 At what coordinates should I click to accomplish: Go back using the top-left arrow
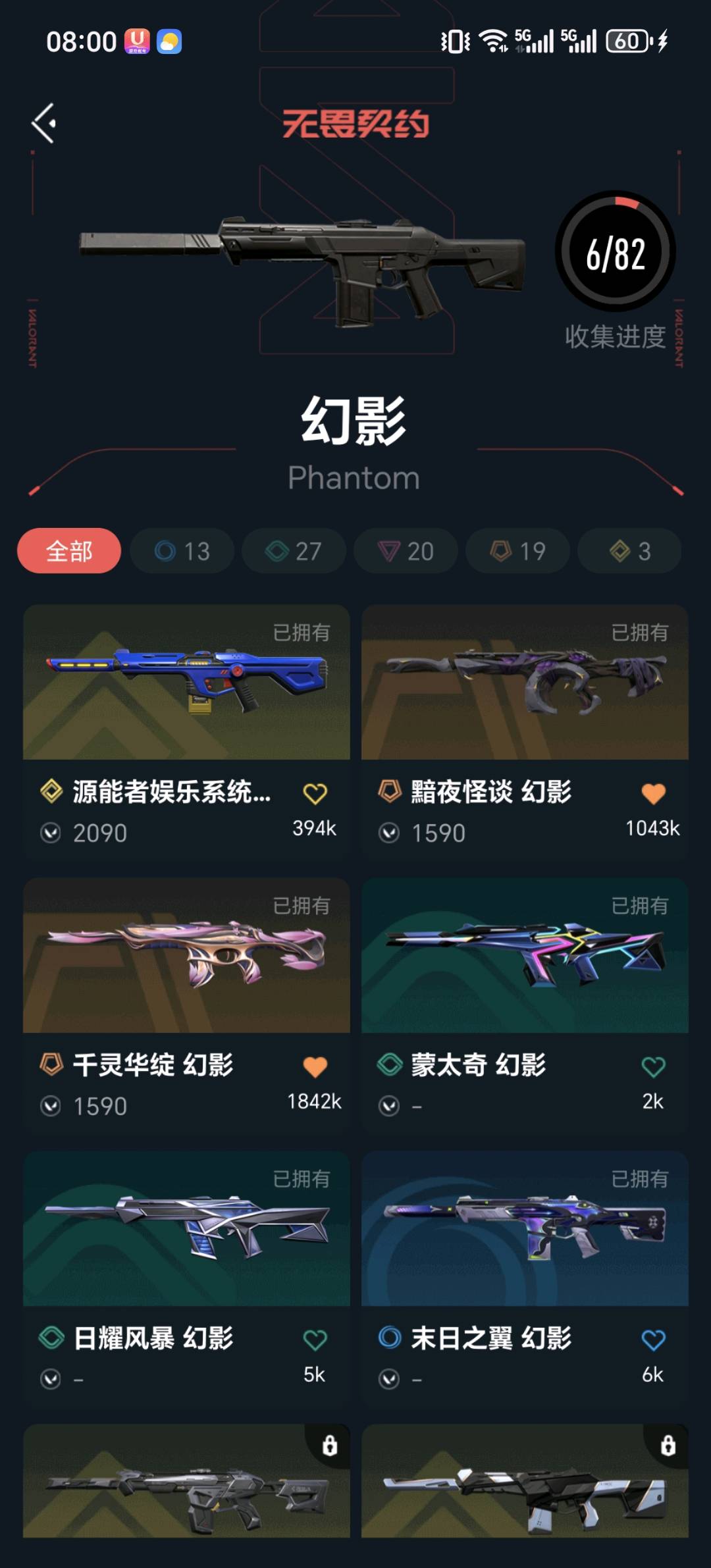click(43, 123)
